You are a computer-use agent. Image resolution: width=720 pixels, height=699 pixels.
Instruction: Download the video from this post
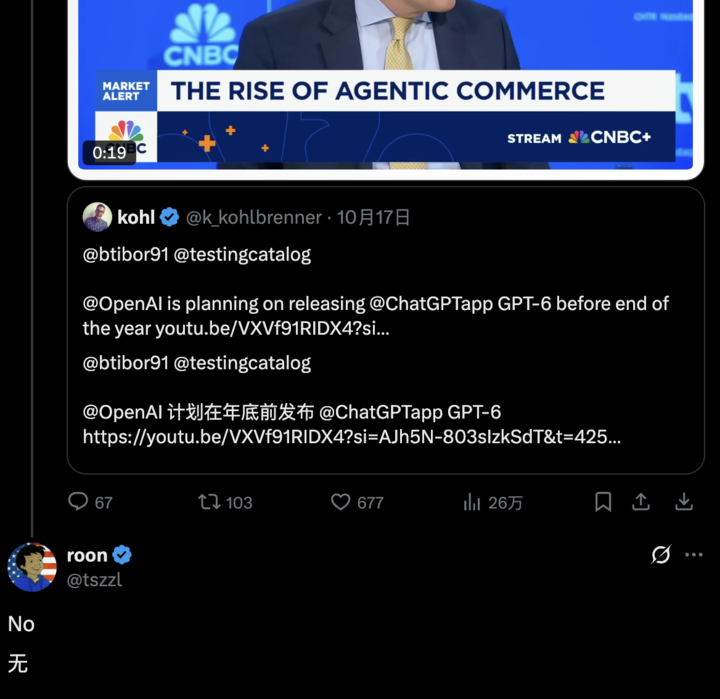684,502
